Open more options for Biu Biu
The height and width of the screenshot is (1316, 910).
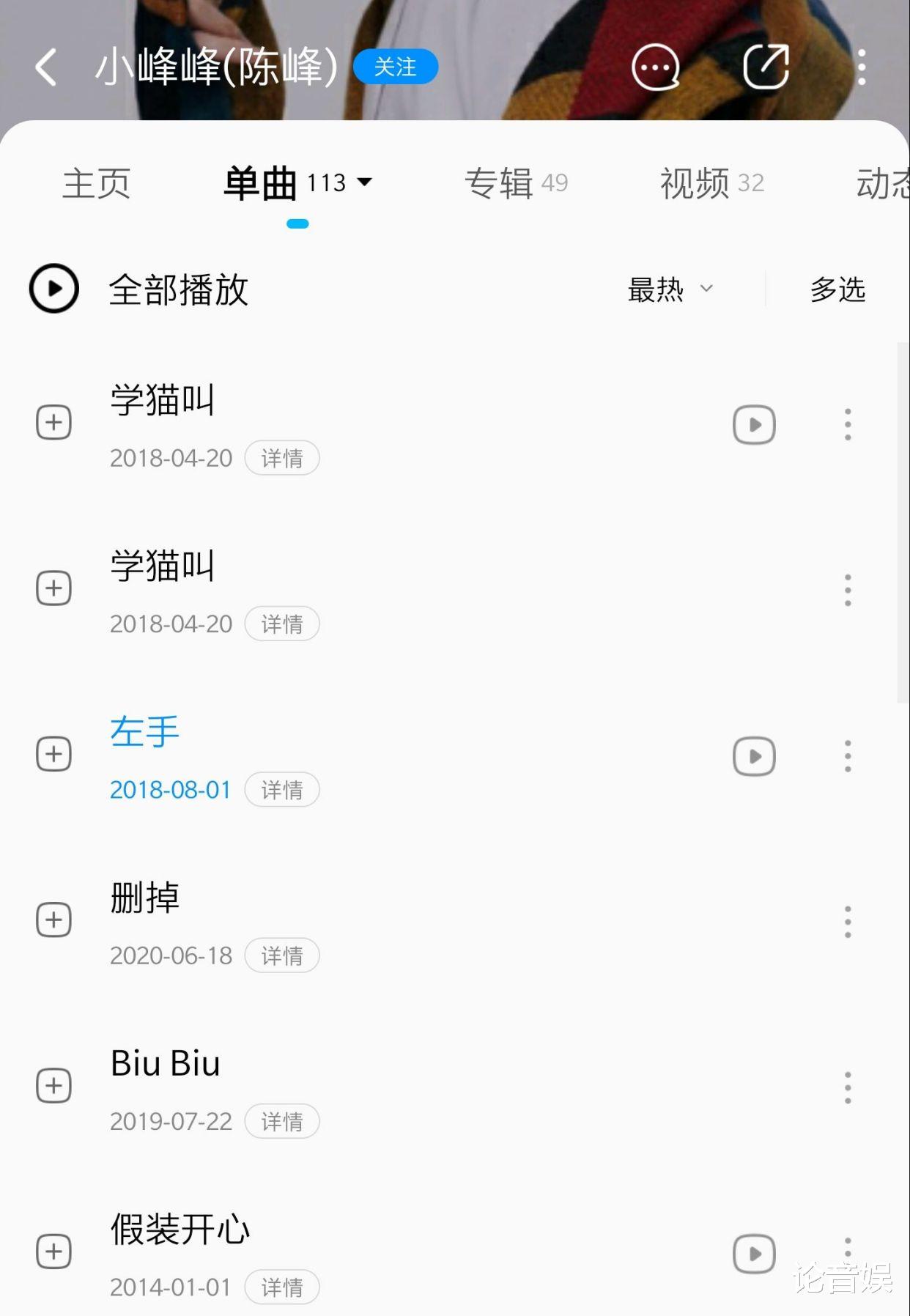tap(847, 1088)
